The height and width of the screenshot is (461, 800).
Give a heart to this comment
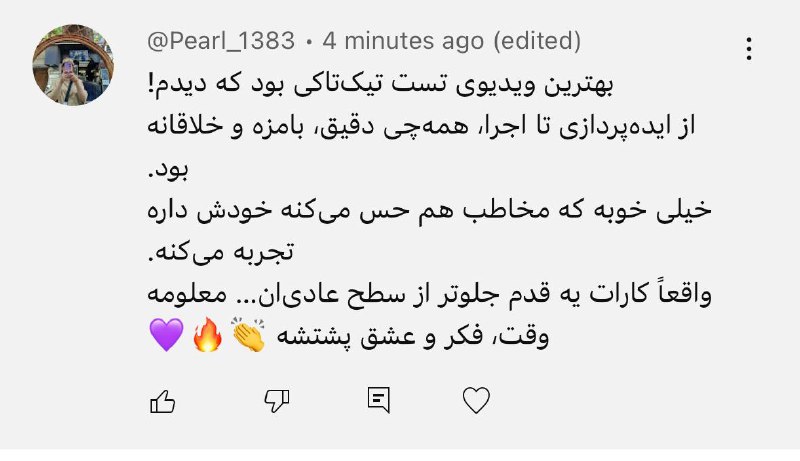(x=477, y=401)
